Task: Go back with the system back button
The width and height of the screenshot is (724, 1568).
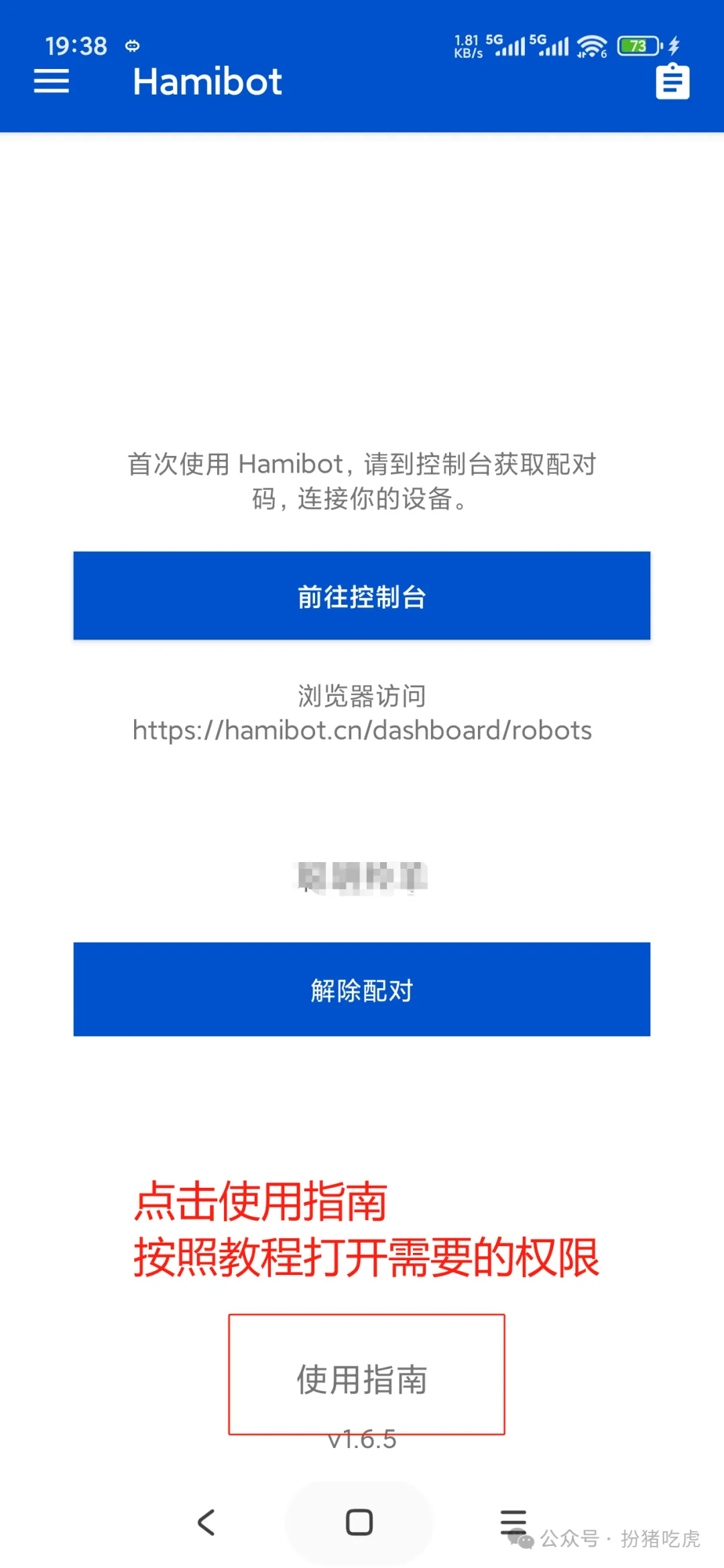Action: point(206,1522)
